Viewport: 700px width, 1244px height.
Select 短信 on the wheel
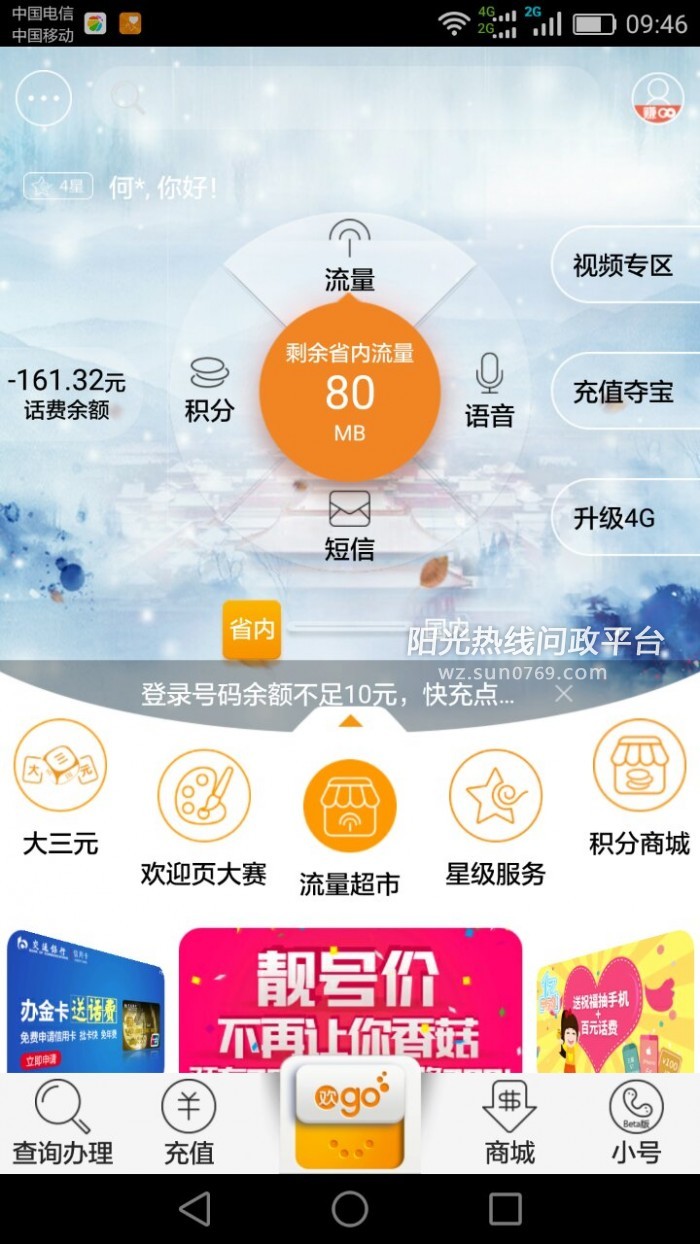click(x=349, y=525)
